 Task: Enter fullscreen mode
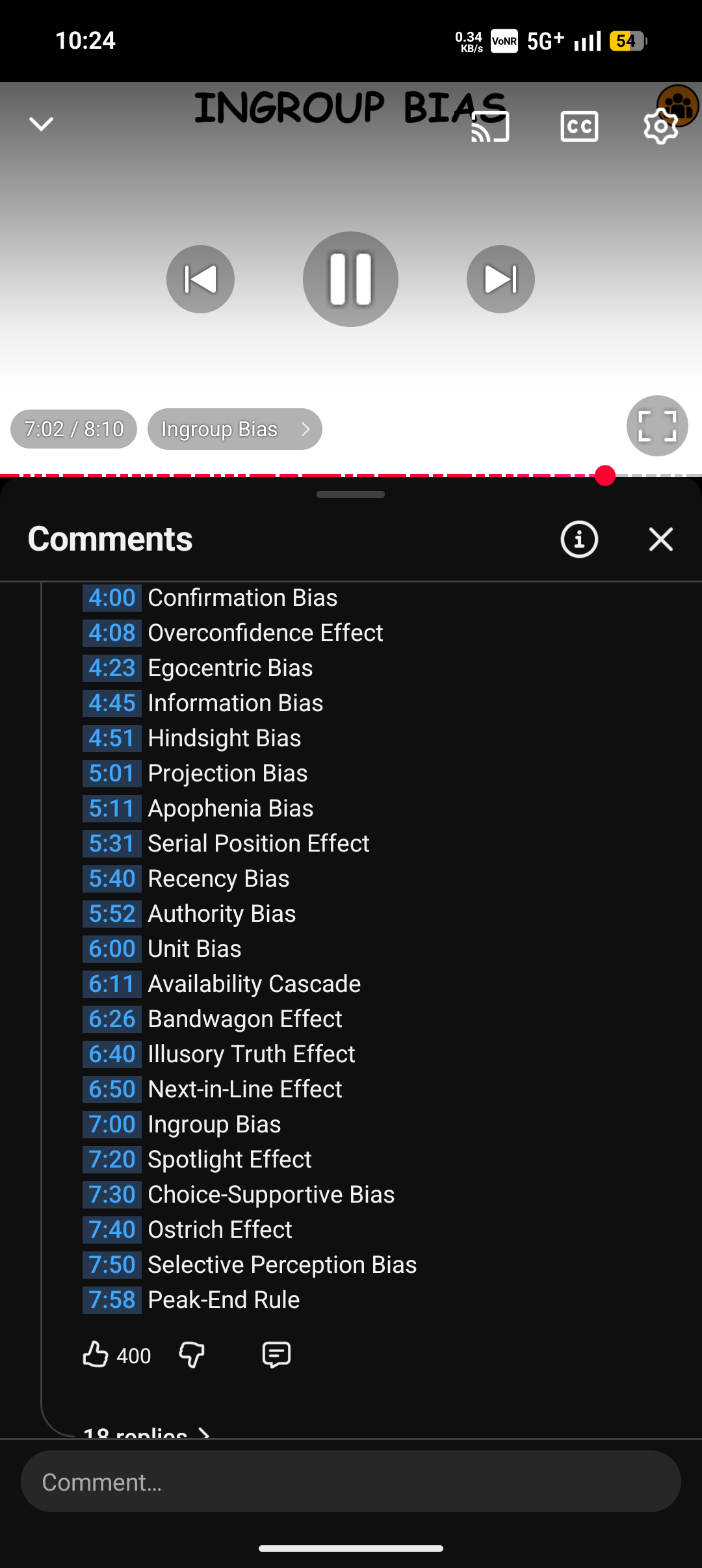(x=657, y=426)
